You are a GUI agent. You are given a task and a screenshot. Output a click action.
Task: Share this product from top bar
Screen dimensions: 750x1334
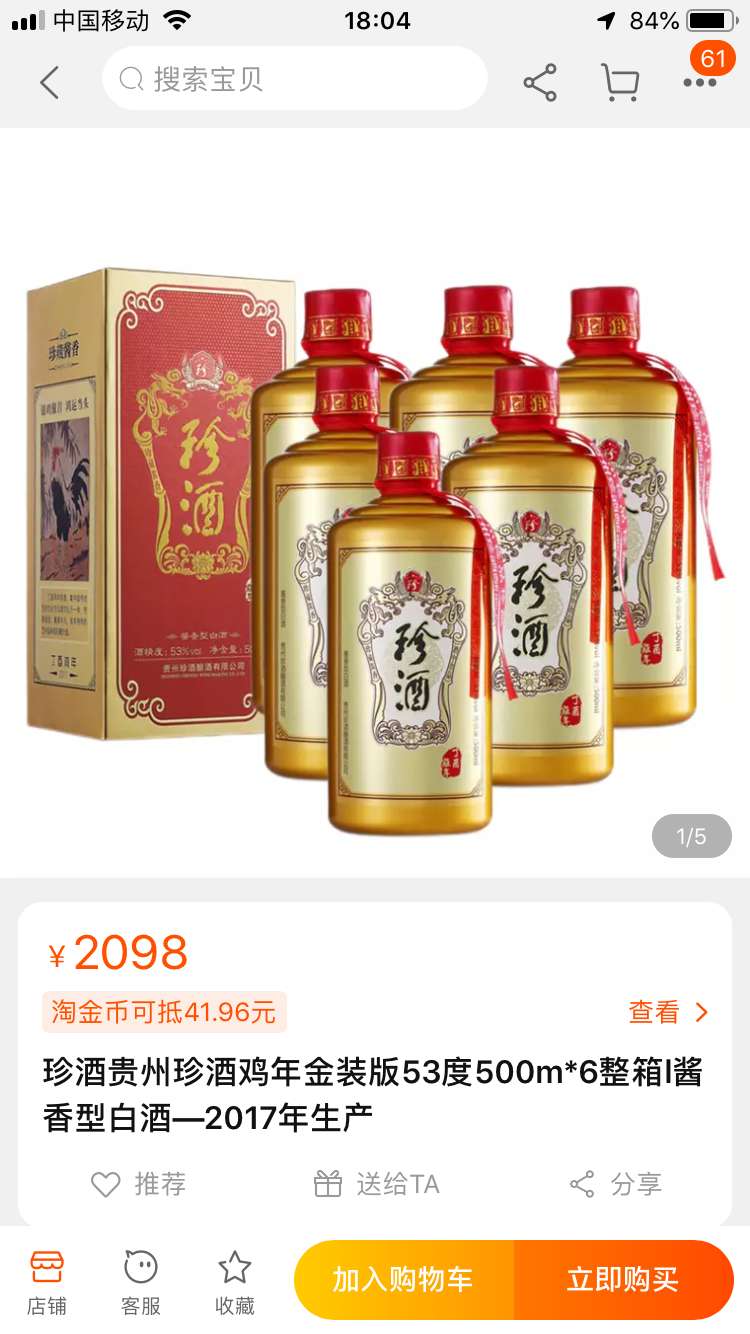coord(540,82)
